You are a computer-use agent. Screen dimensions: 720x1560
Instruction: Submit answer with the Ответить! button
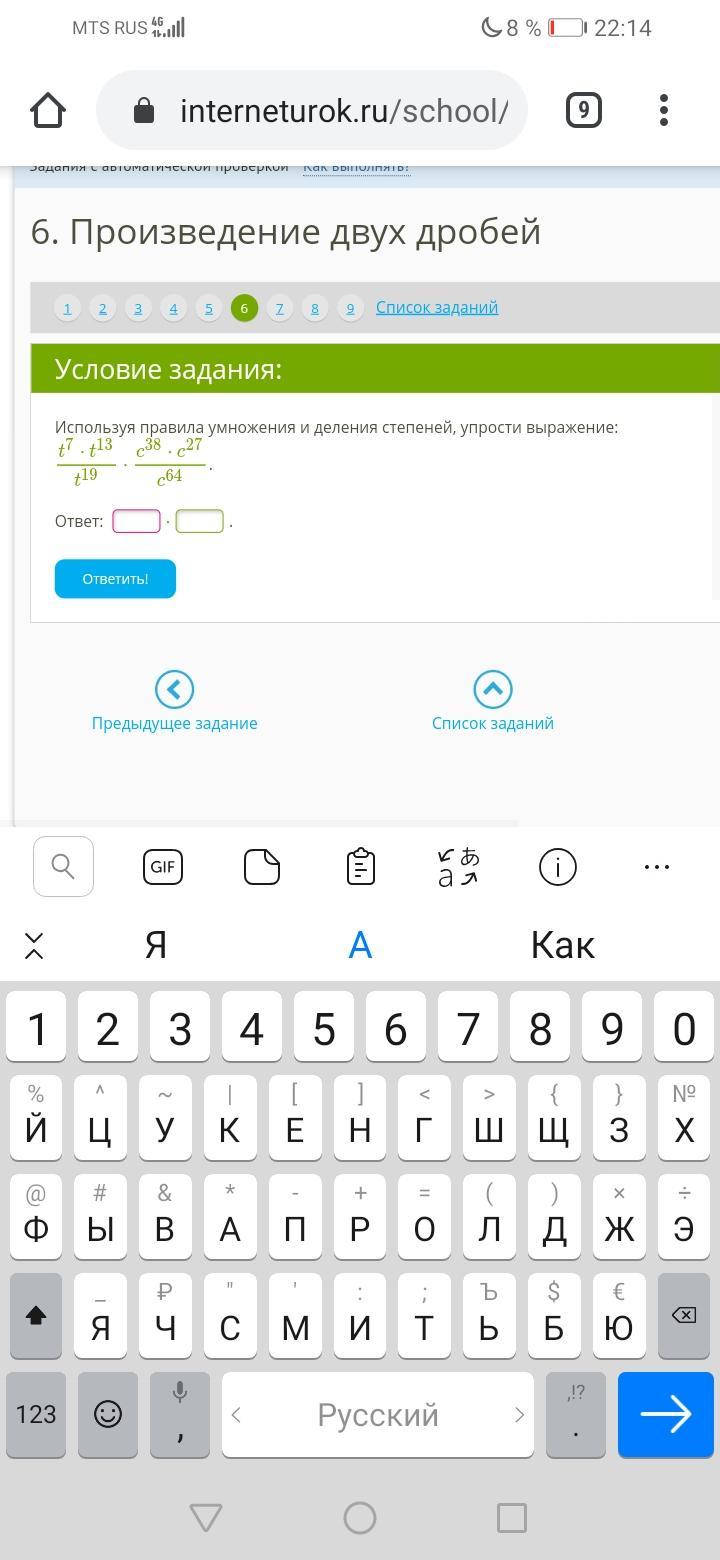115,579
